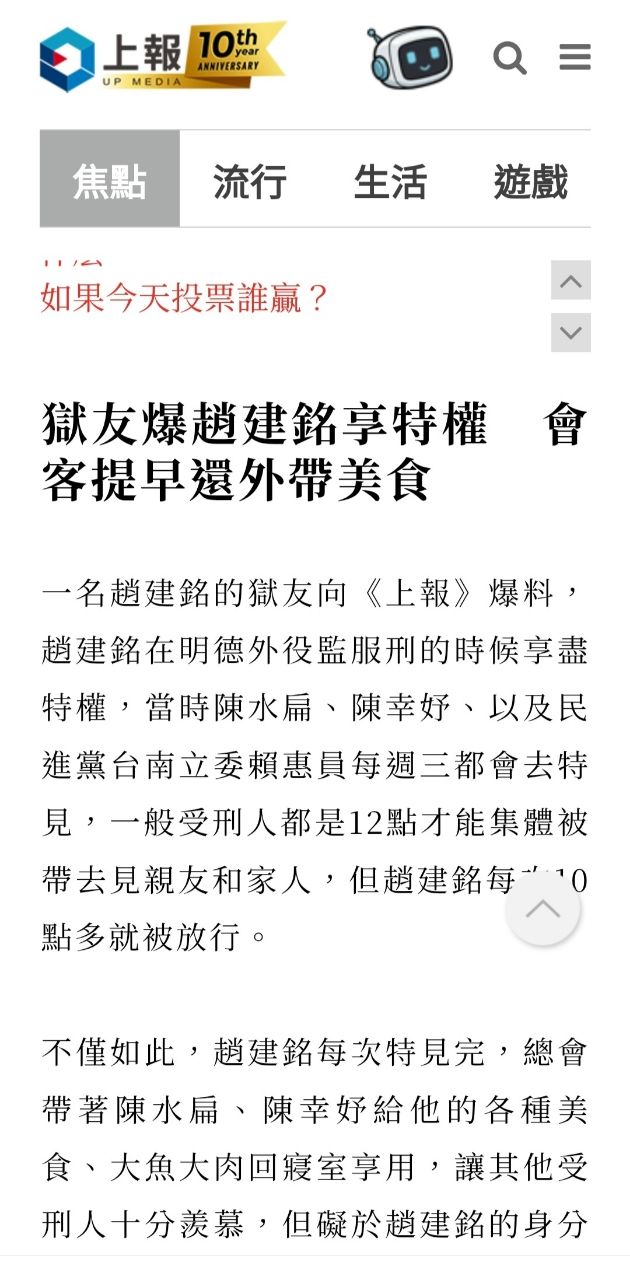This screenshot has width=630, height=1280.
Task: Switch to the 流行 tab
Action: [x=250, y=179]
